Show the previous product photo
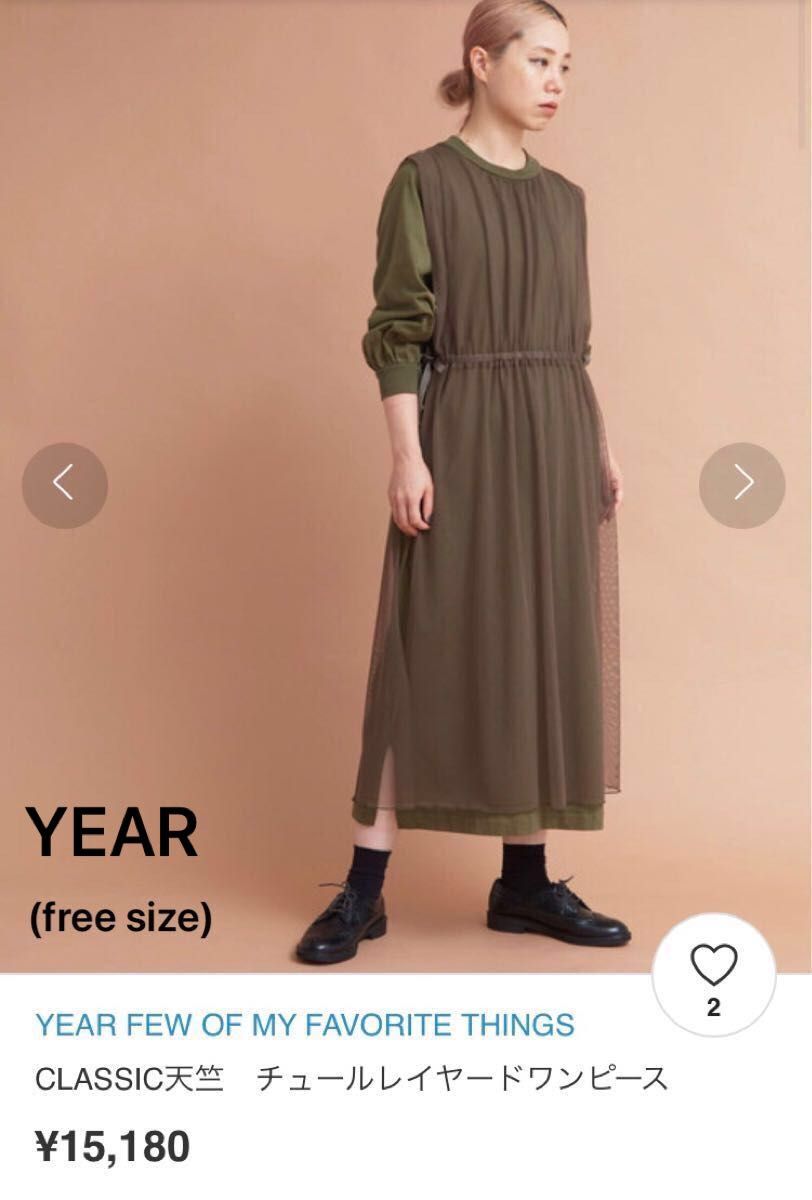 [65, 485]
